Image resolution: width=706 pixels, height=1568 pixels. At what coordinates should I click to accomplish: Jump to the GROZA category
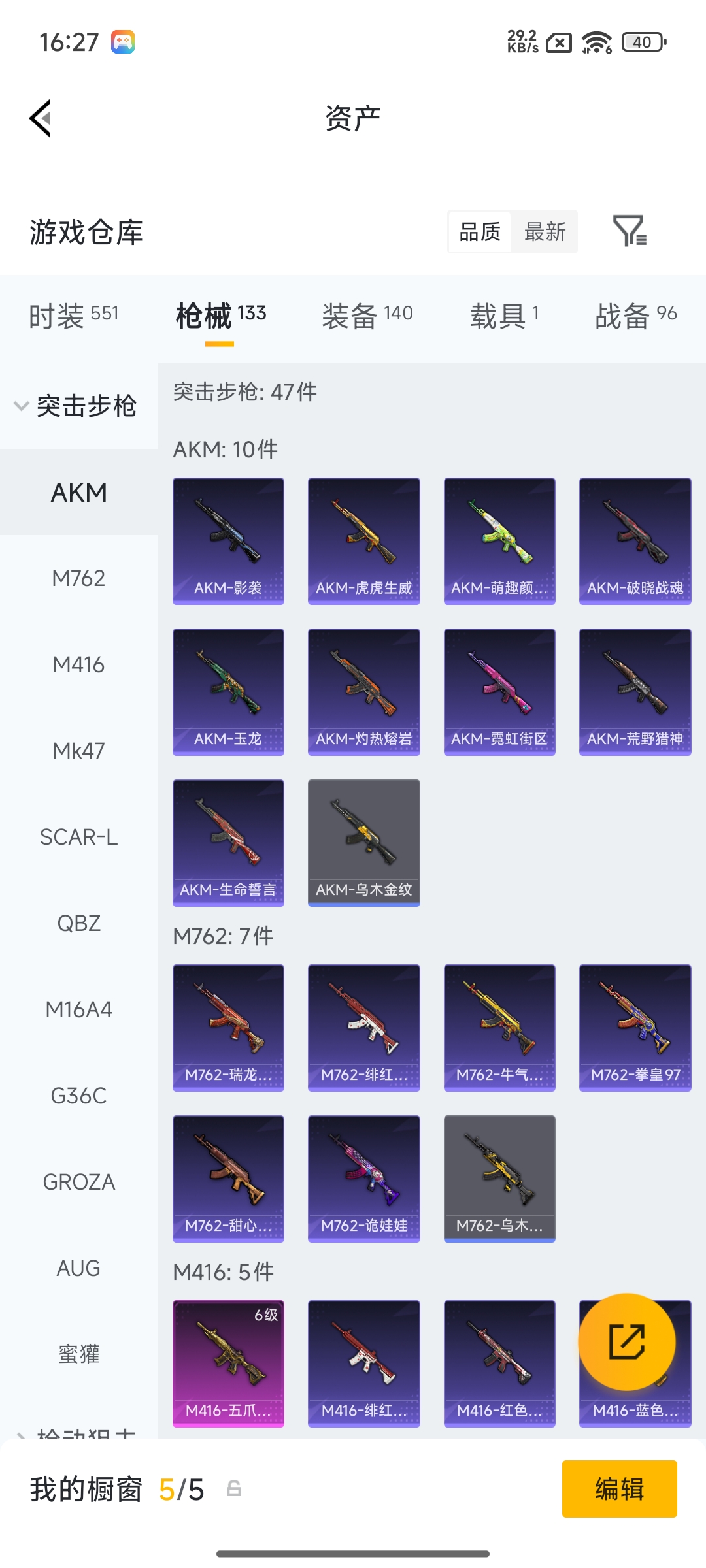pyautogui.click(x=78, y=1182)
